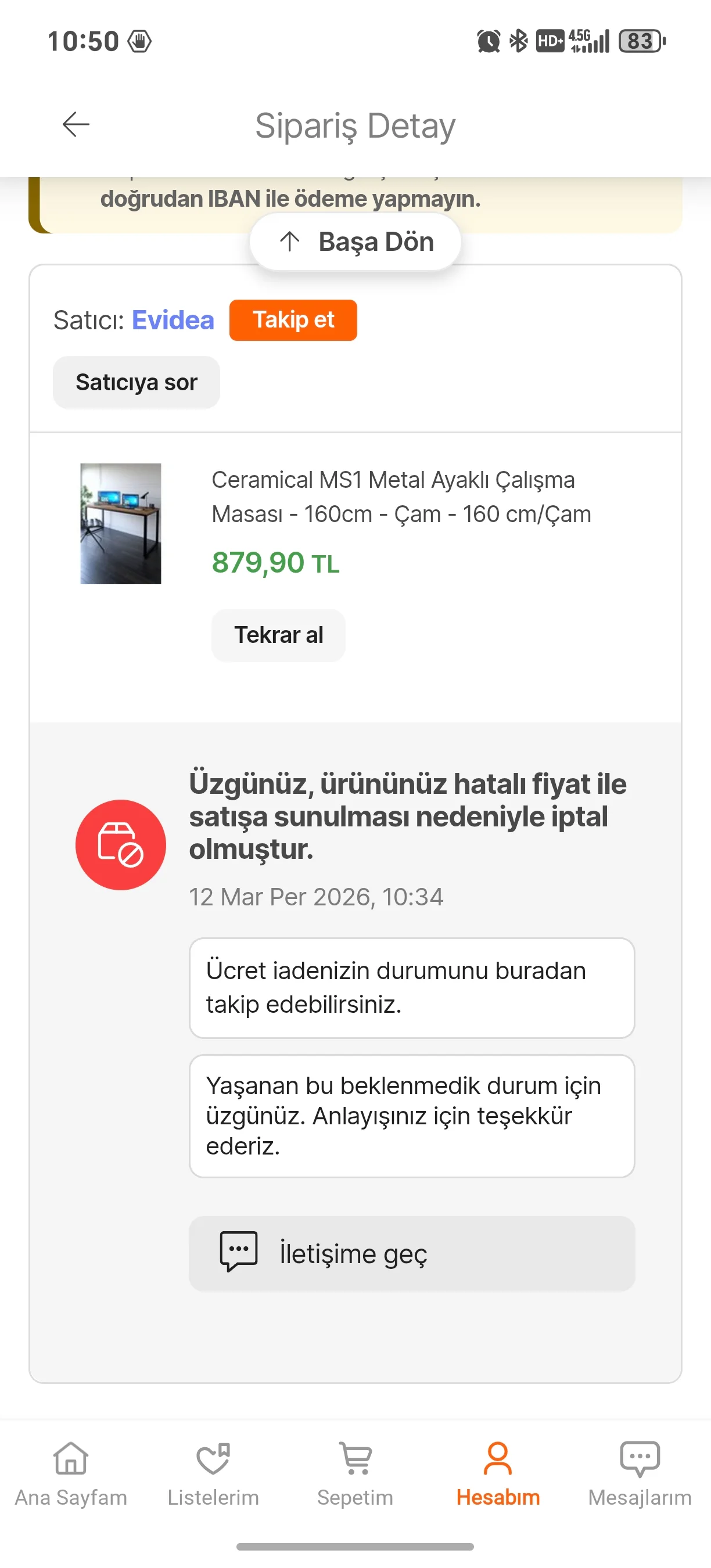Open the Ceramical MS1 desk product image
Screen dimensions: 711x1568
pos(120,523)
